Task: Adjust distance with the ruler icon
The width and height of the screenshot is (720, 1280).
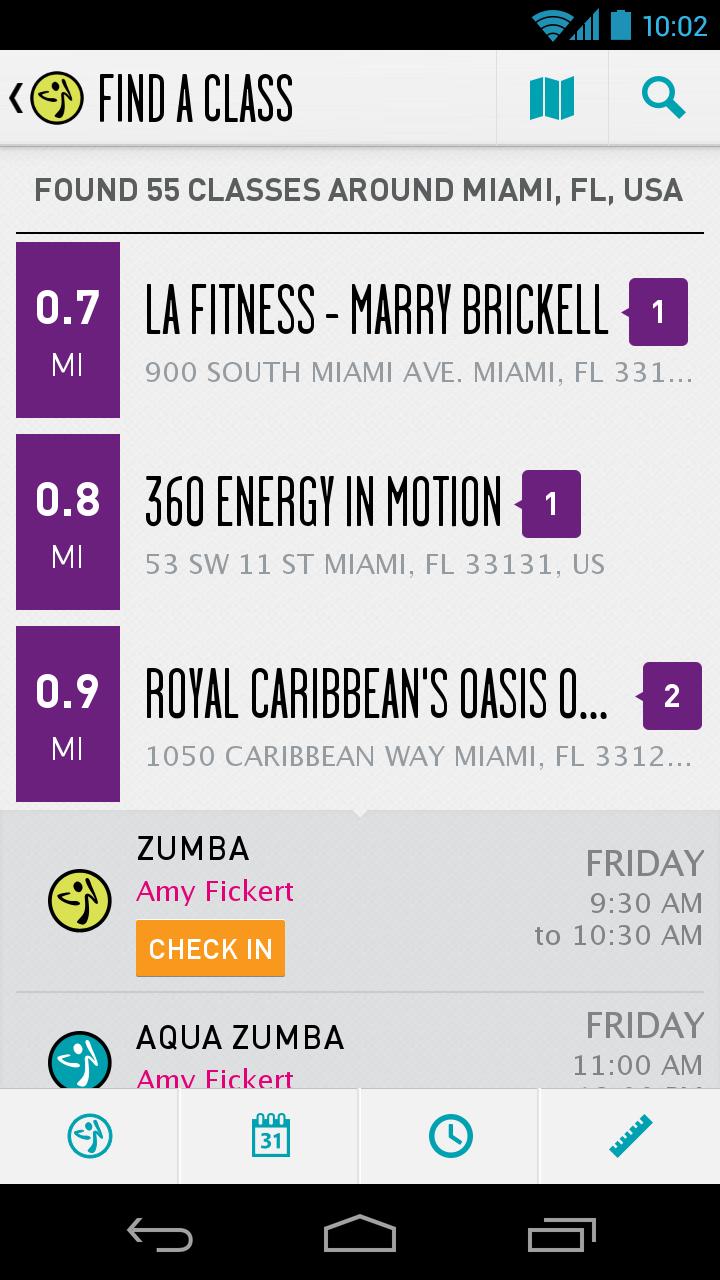Action: pyautogui.click(x=630, y=1136)
